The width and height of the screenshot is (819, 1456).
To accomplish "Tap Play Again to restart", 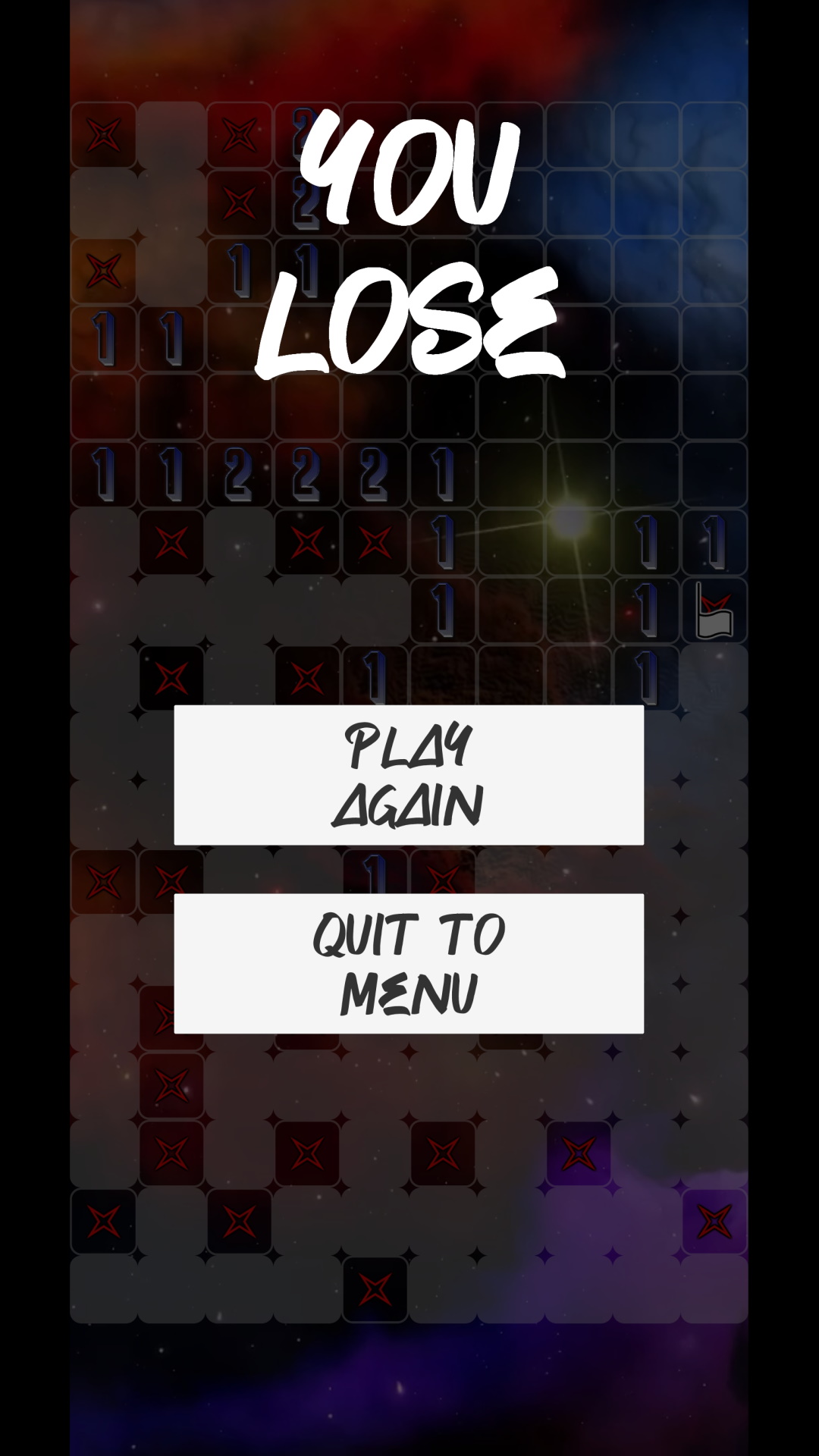I will (x=409, y=775).
